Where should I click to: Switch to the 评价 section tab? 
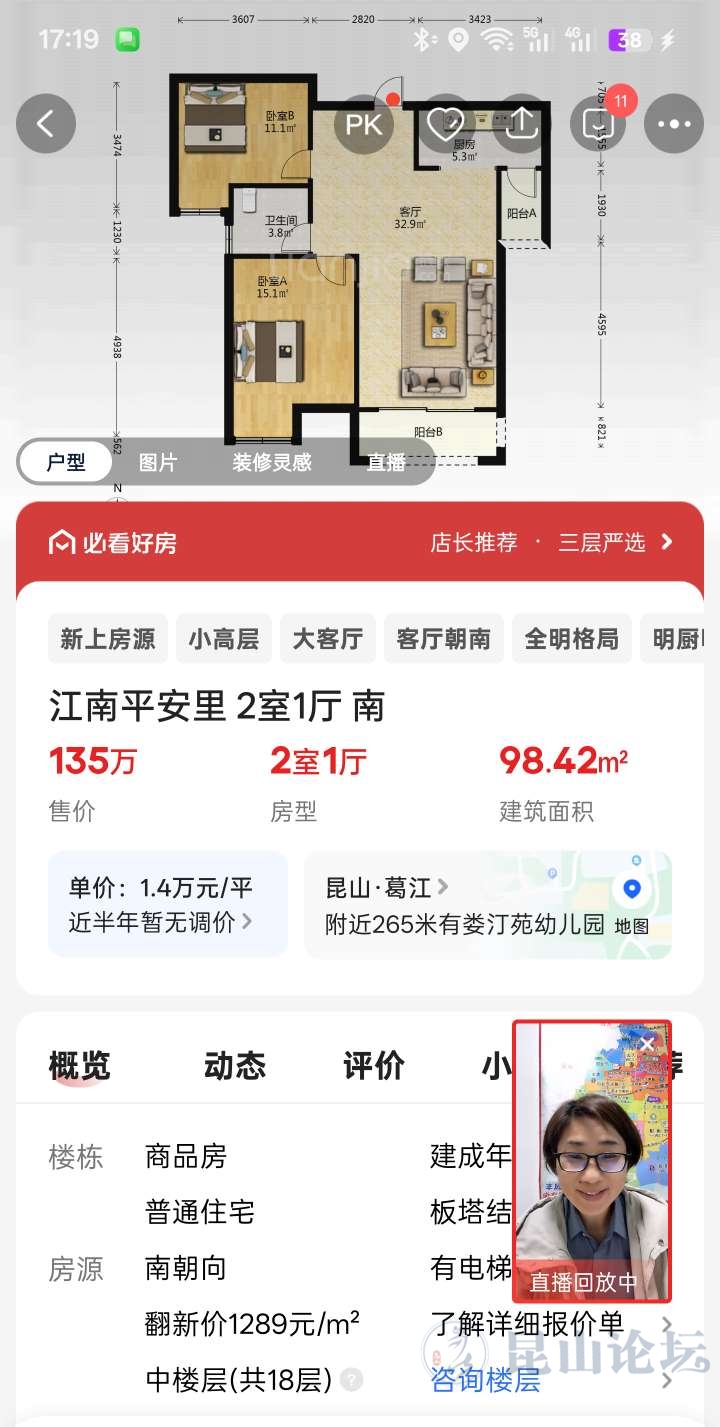(374, 1066)
